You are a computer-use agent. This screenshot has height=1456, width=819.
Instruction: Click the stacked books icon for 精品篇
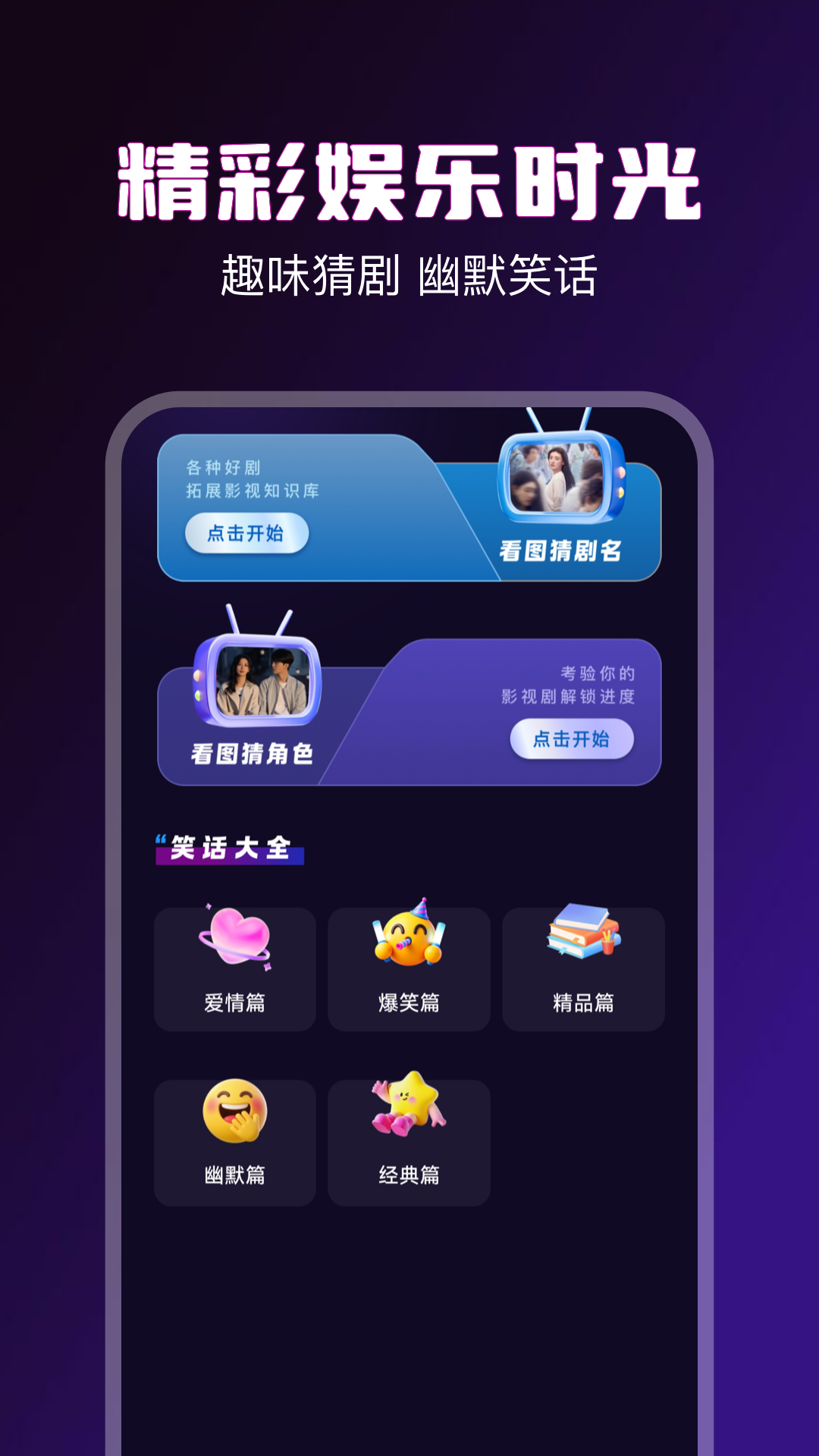[583, 933]
